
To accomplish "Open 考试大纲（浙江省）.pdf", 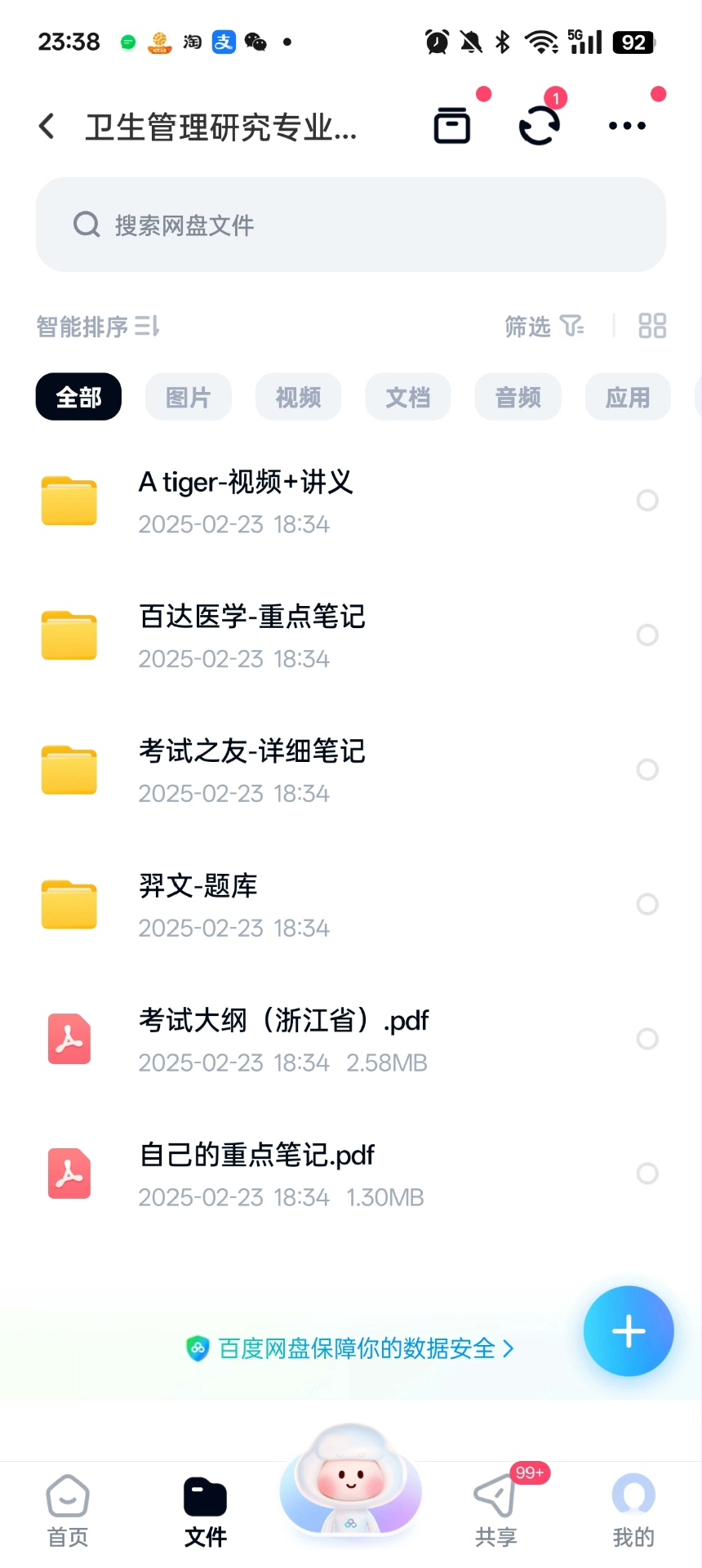I will coord(283,1039).
